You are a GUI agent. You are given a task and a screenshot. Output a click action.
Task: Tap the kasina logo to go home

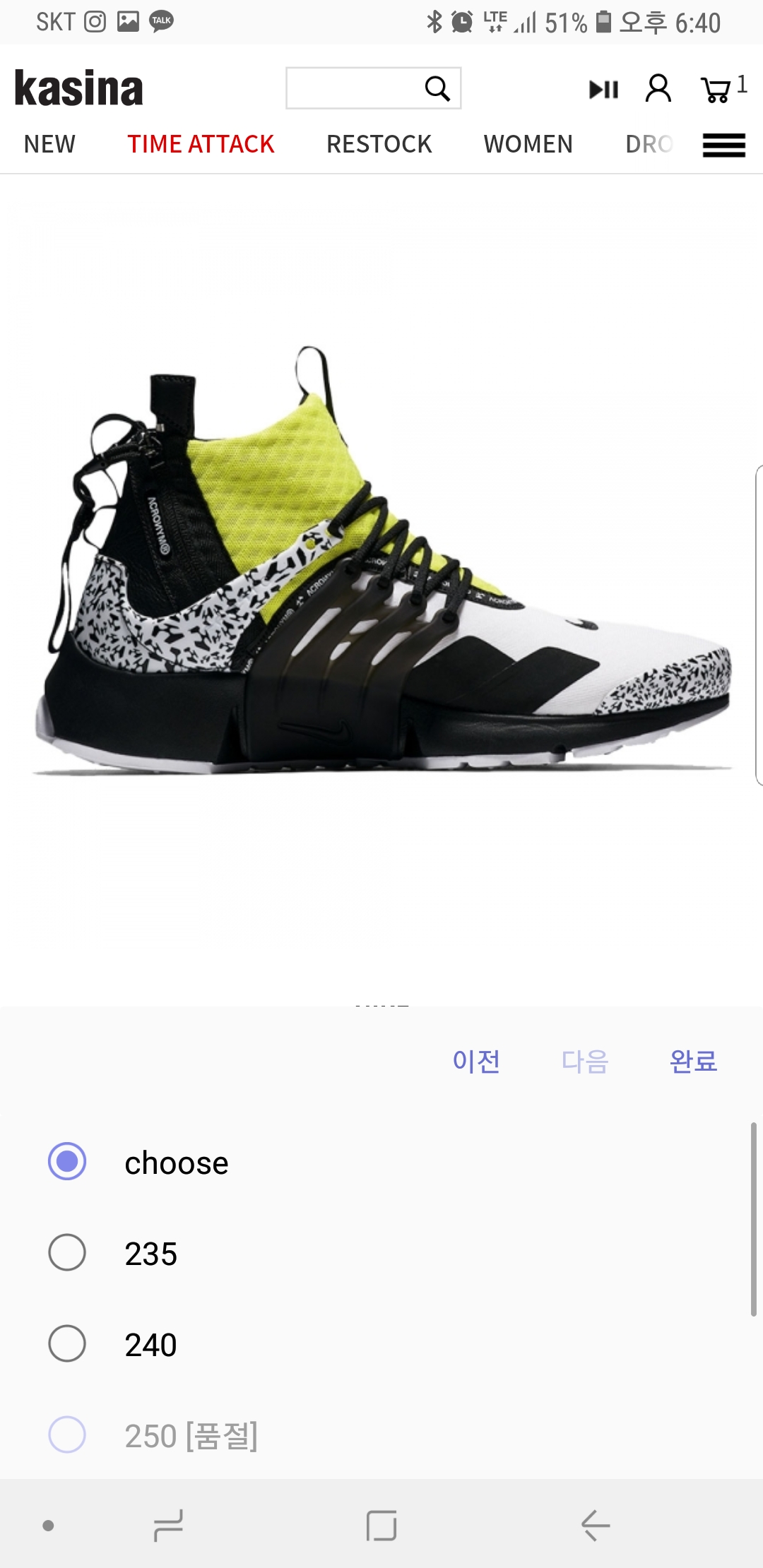78,88
